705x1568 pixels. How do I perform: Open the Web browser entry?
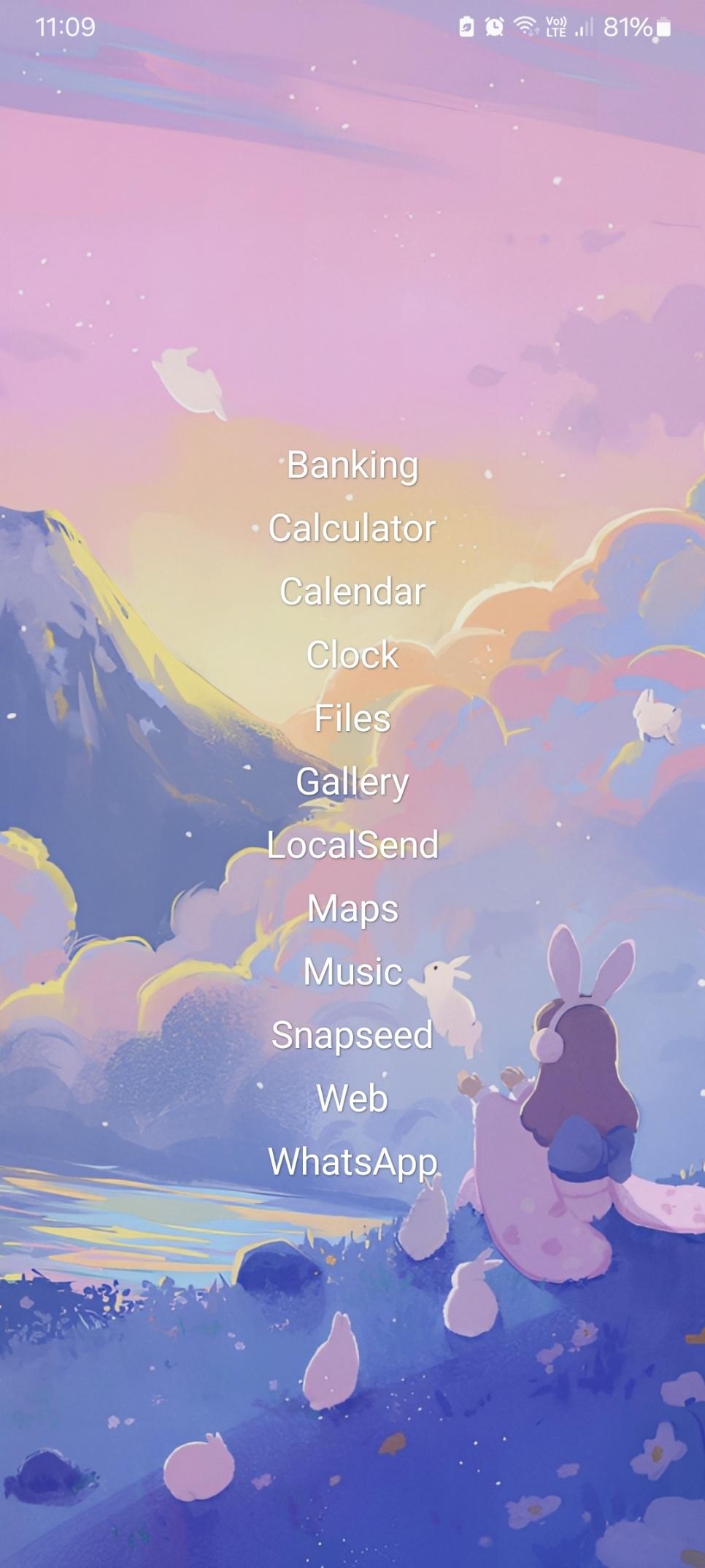point(352,1099)
